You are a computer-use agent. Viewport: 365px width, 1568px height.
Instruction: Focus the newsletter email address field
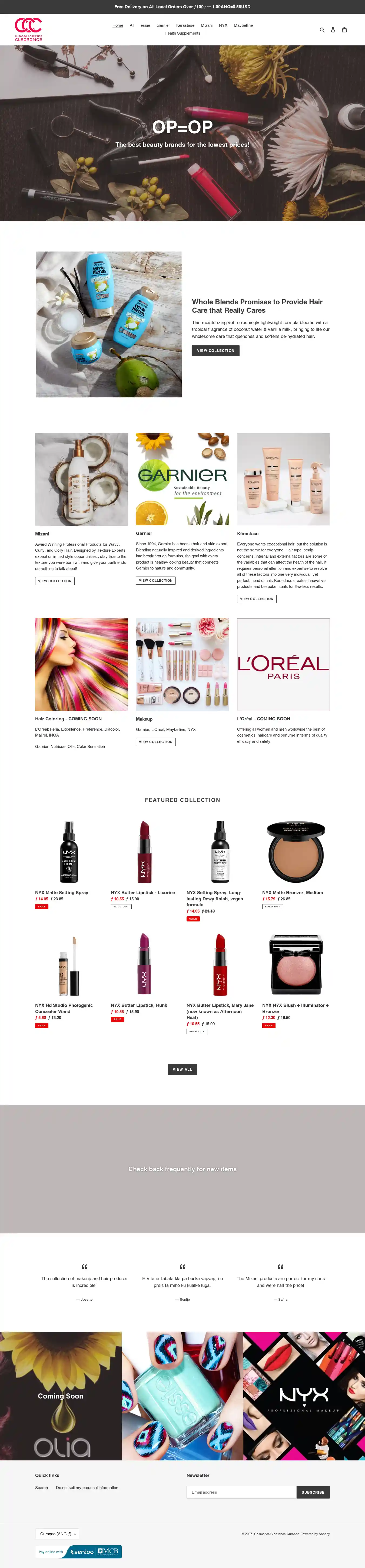241,1492
